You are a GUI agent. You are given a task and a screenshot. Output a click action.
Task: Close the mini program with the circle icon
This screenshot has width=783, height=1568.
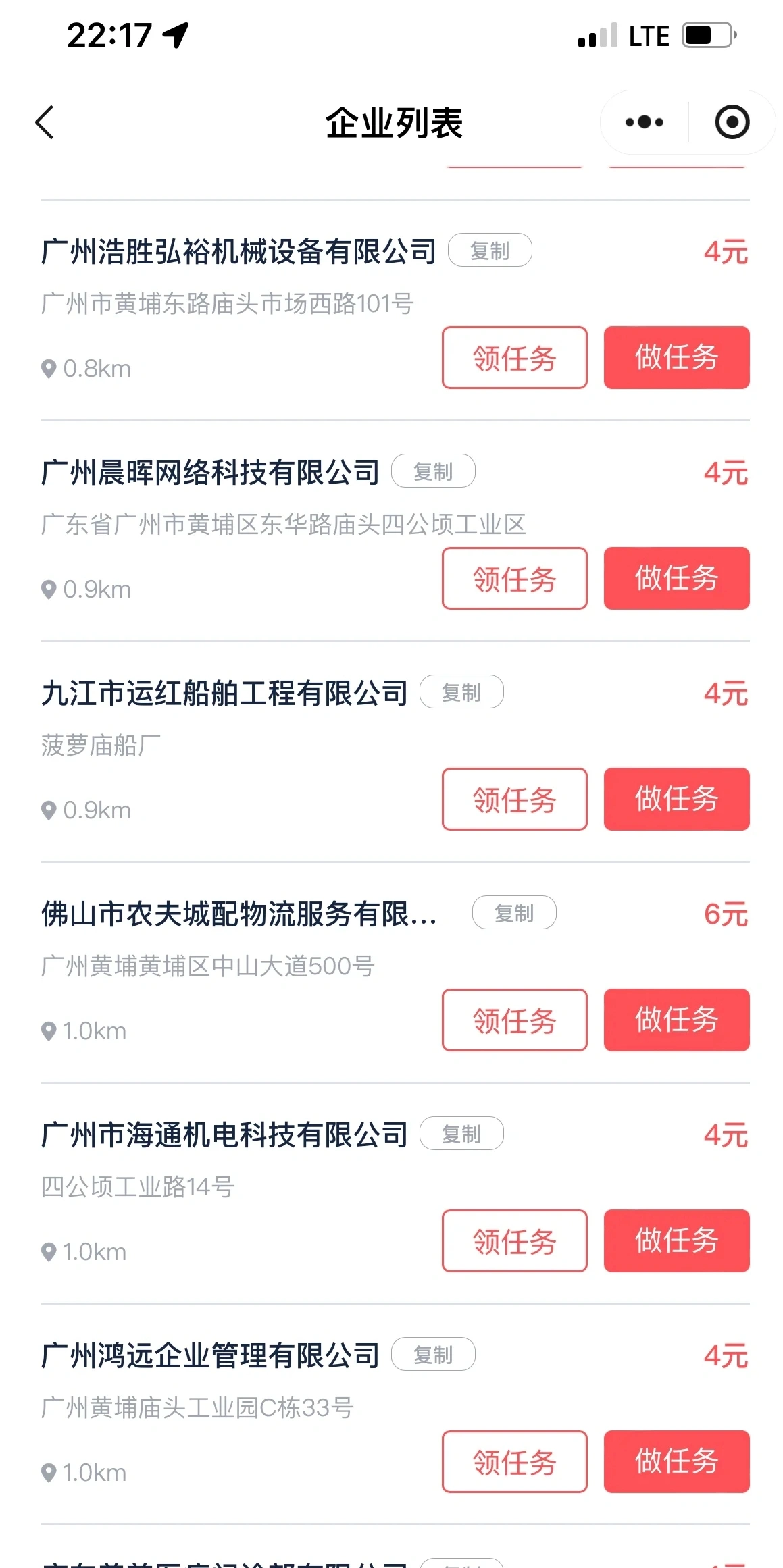point(732,122)
